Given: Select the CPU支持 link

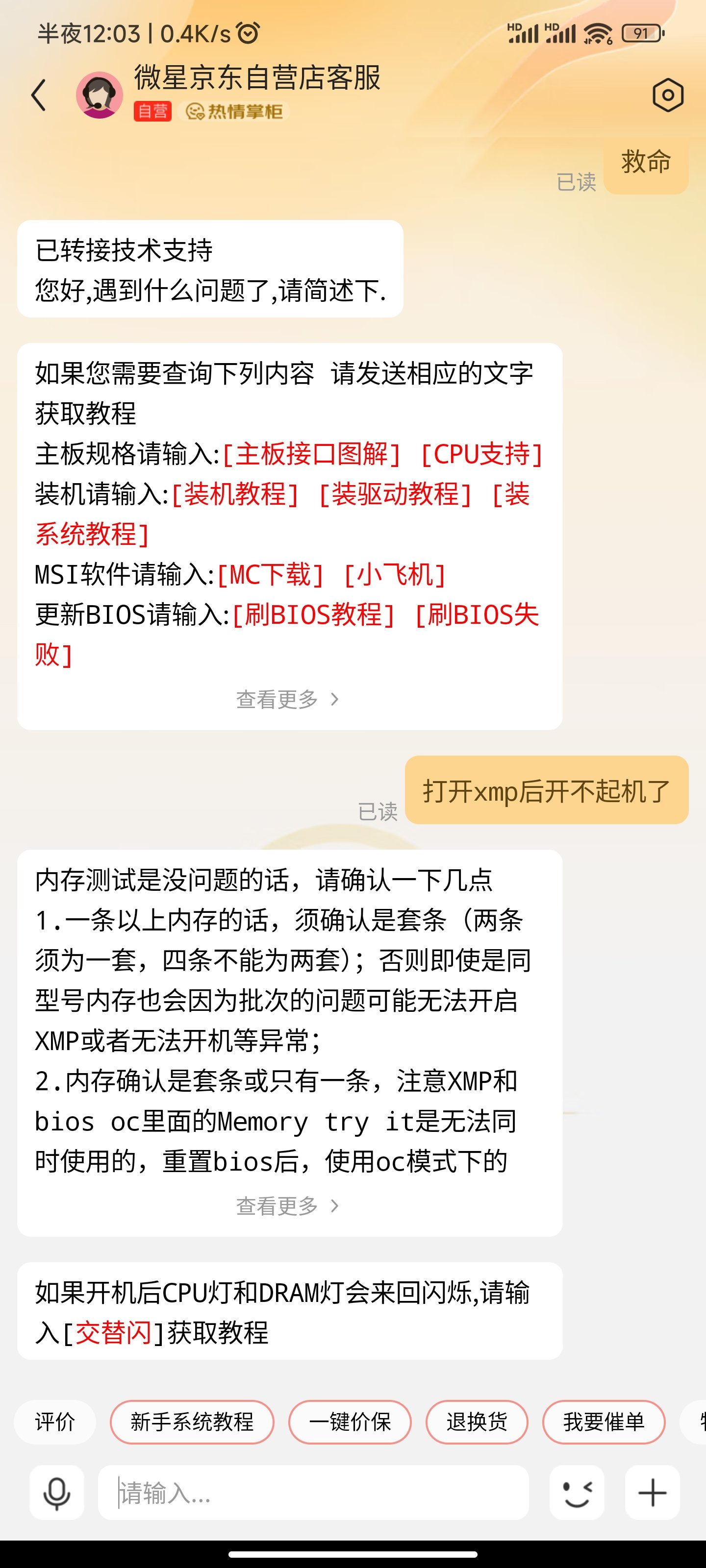Looking at the screenshot, I should click(x=481, y=454).
